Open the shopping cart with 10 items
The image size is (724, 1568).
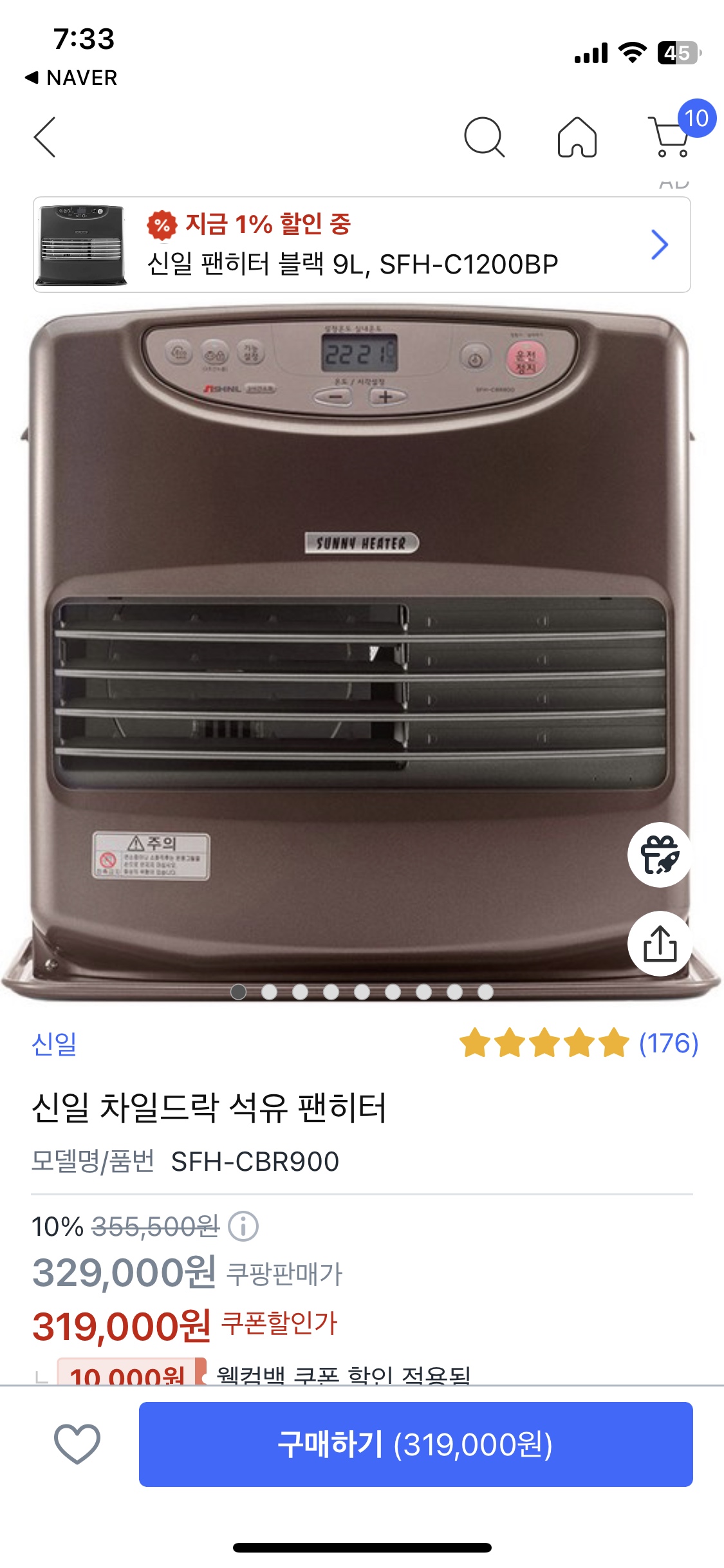[x=671, y=136]
